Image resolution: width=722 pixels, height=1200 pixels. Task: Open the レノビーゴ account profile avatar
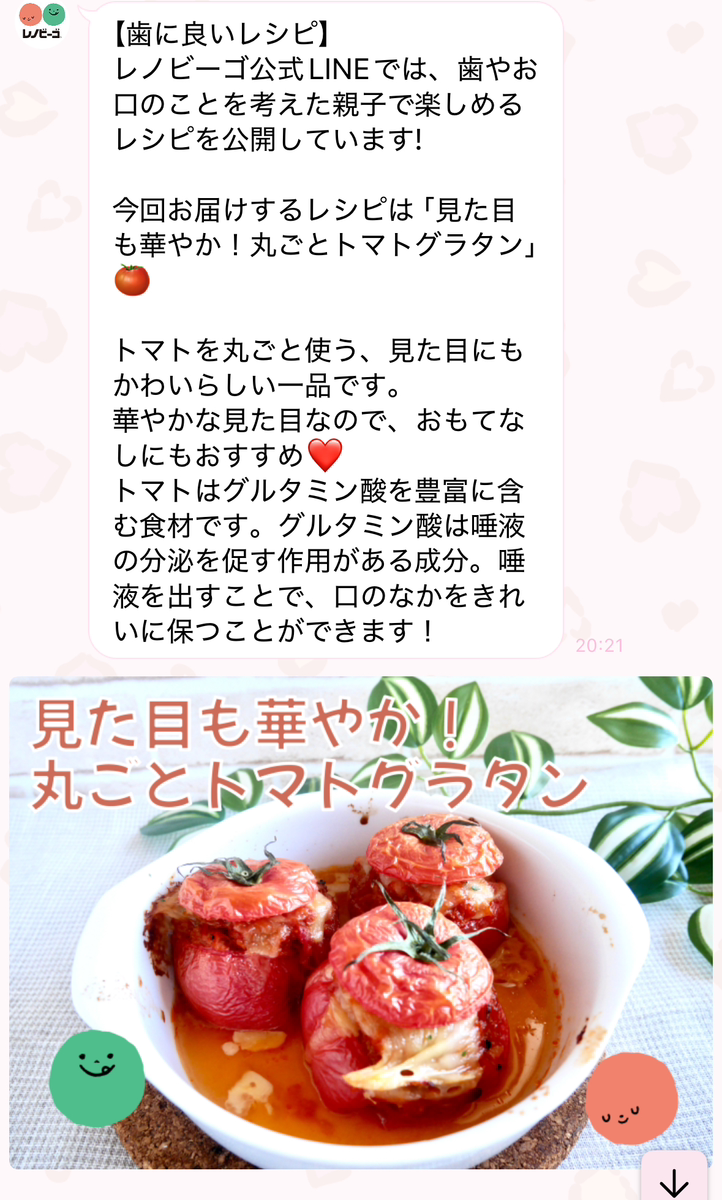coord(42,22)
